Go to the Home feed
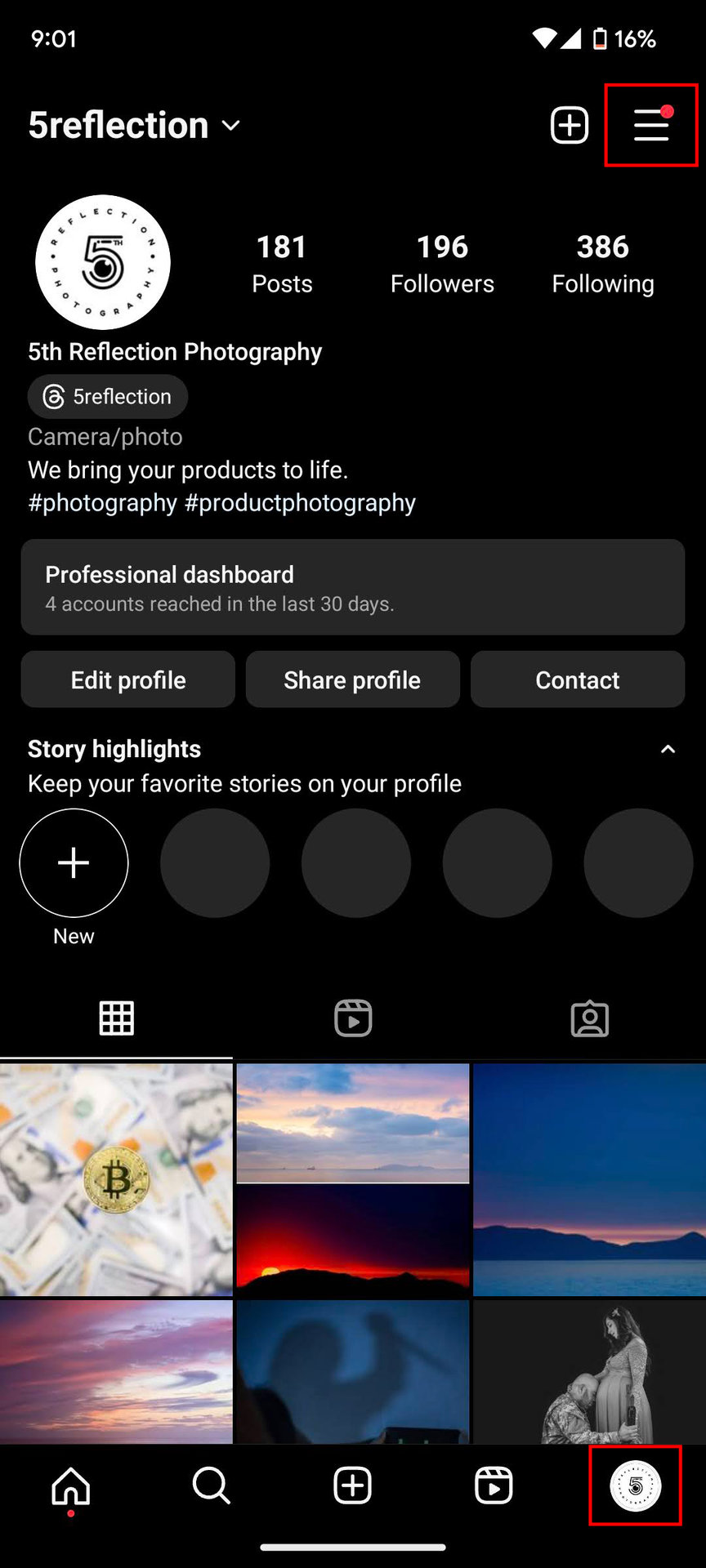The image size is (706, 1568). pos(71,1486)
